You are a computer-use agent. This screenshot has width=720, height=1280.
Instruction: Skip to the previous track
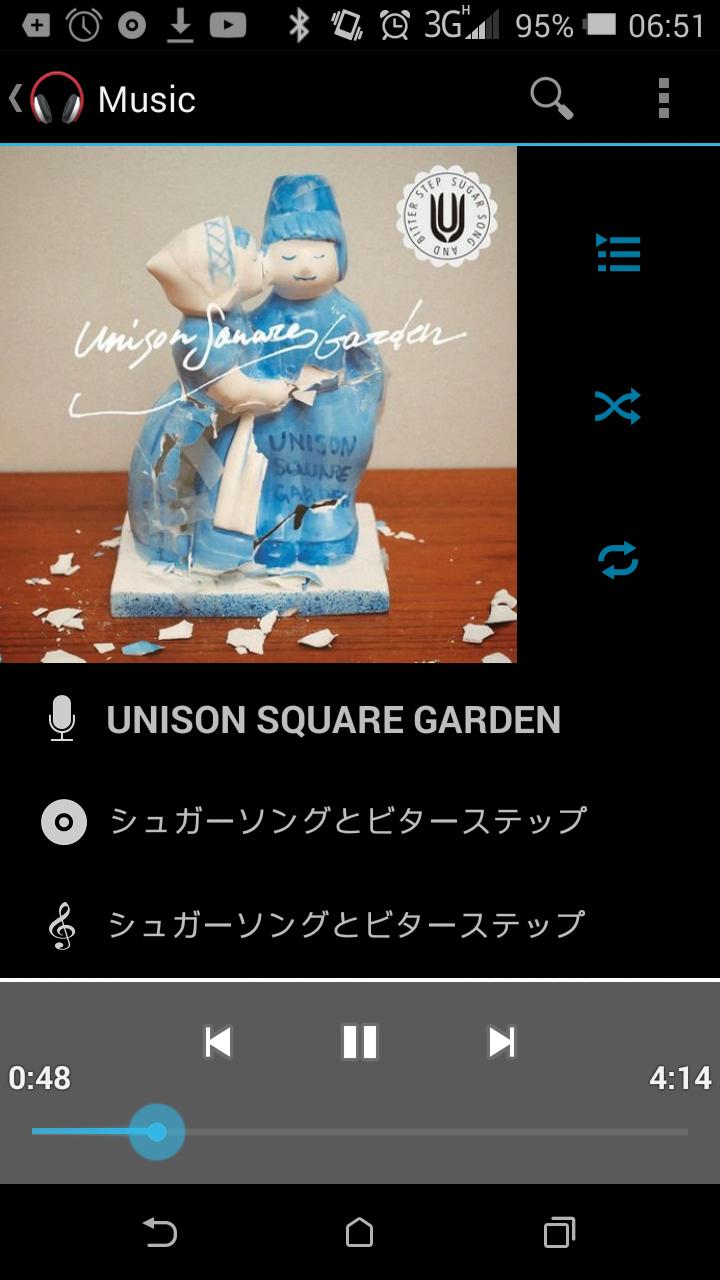(218, 1042)
